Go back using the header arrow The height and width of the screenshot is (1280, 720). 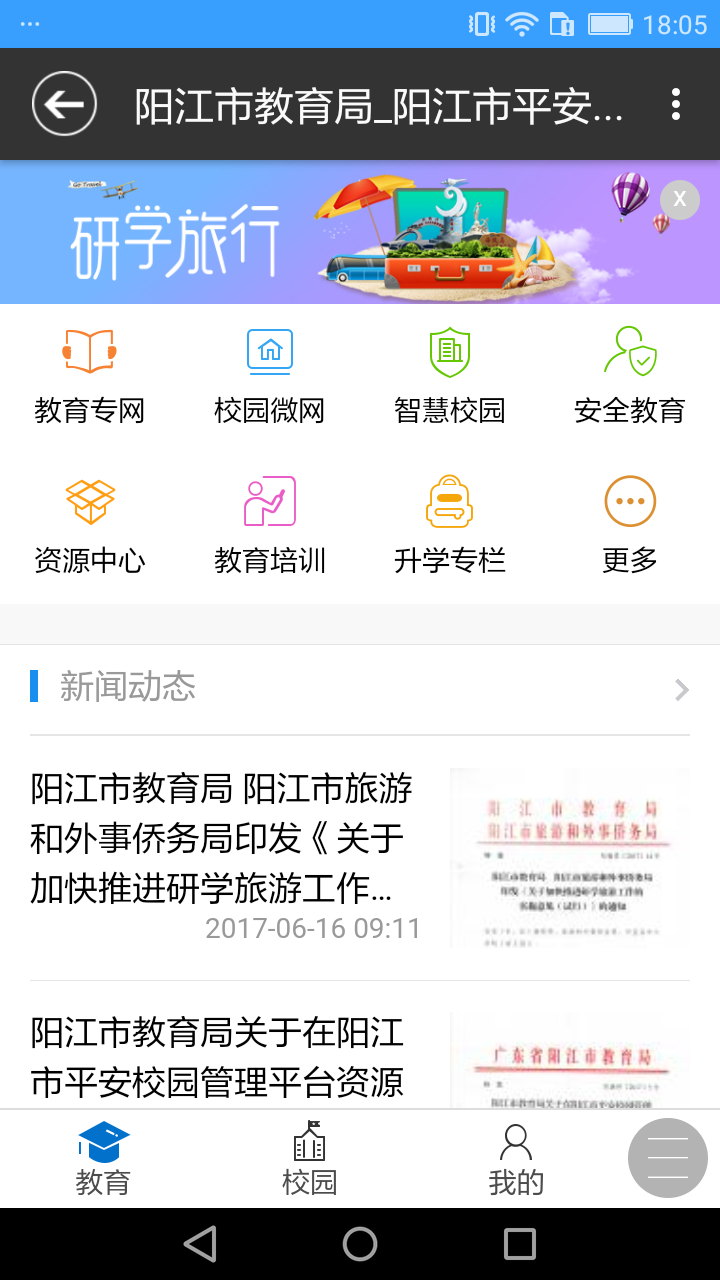click(64, 104)
